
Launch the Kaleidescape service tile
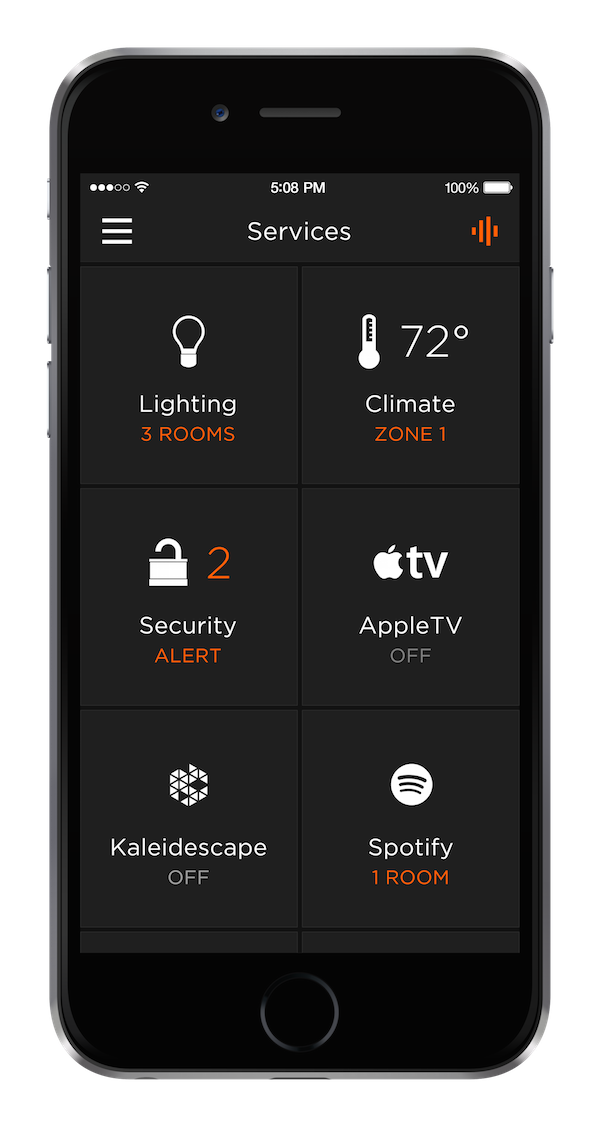coord(188,818)
